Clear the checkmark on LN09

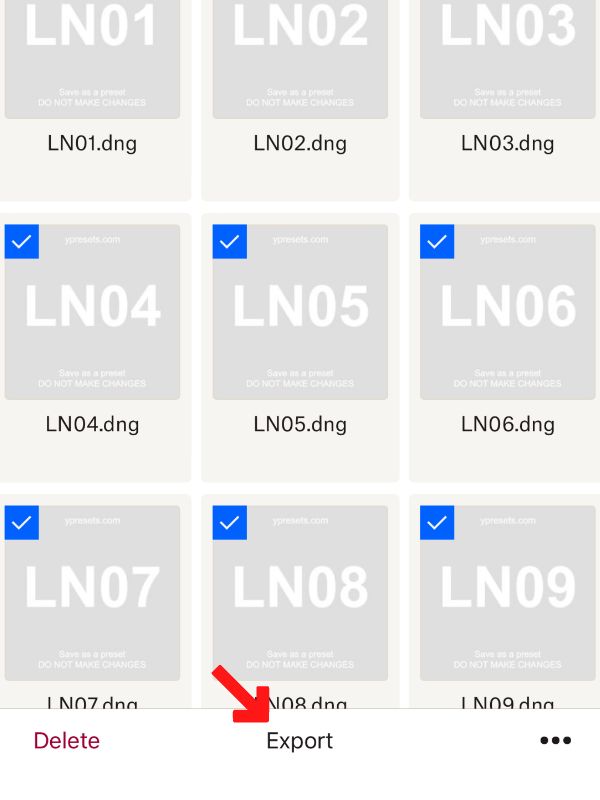[x=437, y=523]
